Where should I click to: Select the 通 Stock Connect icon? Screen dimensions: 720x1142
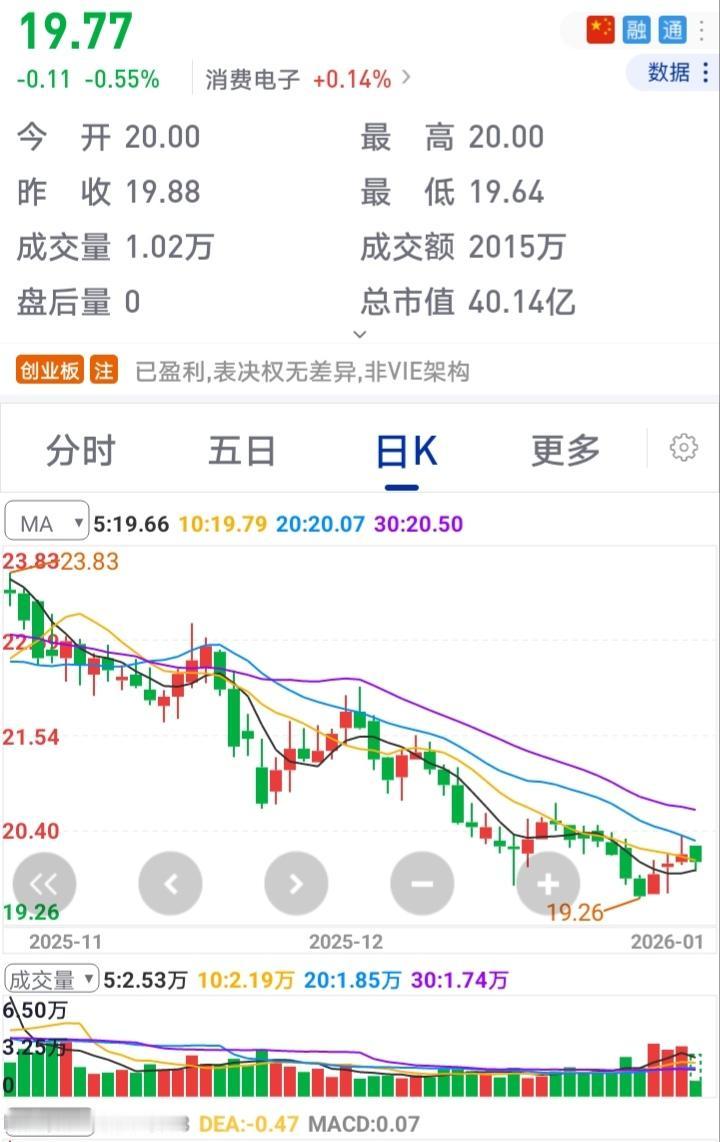click(x=675, y=30)
